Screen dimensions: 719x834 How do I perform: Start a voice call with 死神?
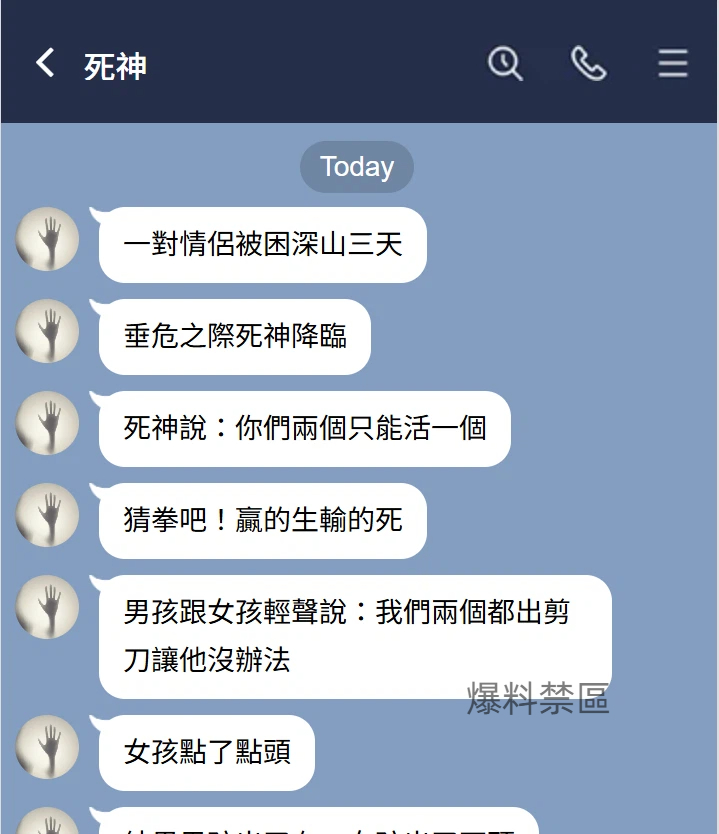tap(588, 64)
